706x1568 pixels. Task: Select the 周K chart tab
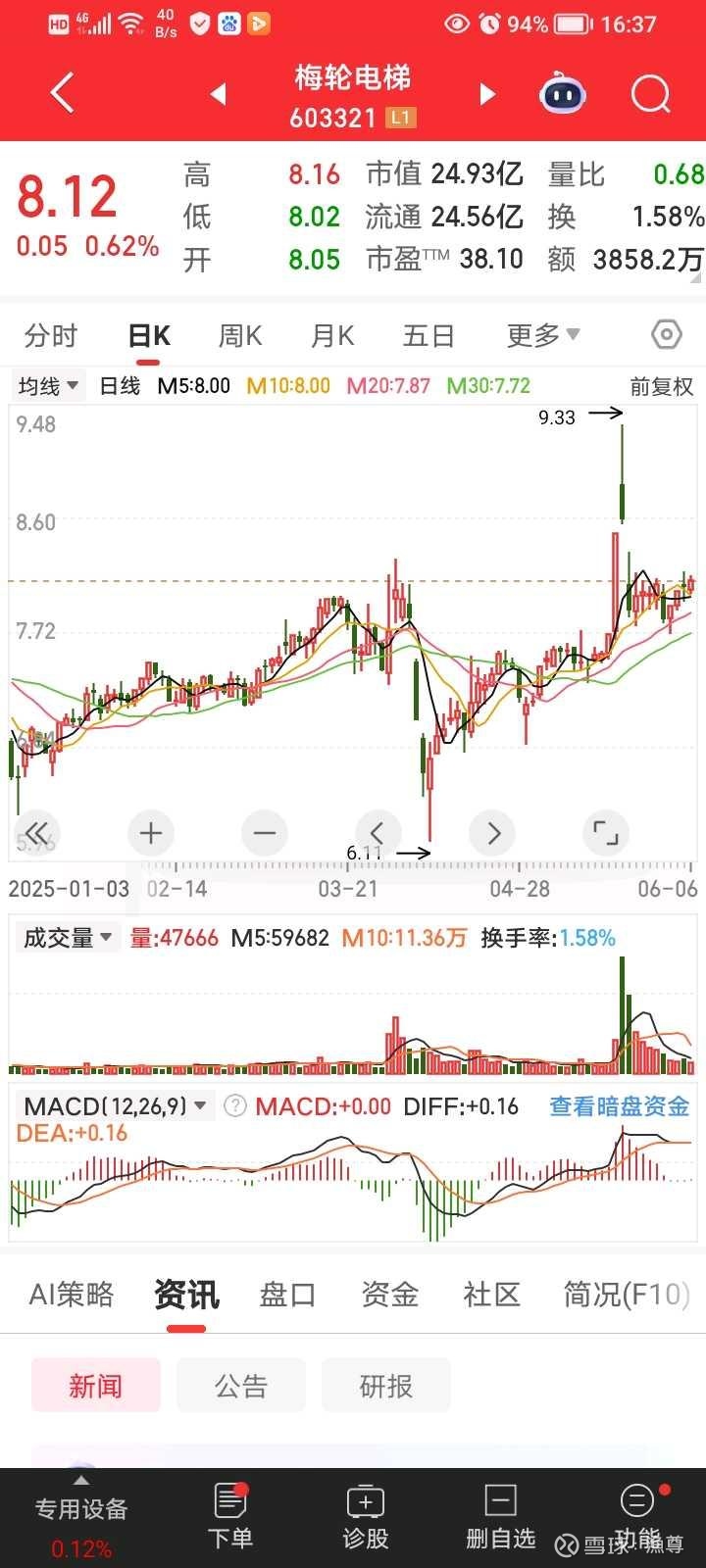point(240,336)
